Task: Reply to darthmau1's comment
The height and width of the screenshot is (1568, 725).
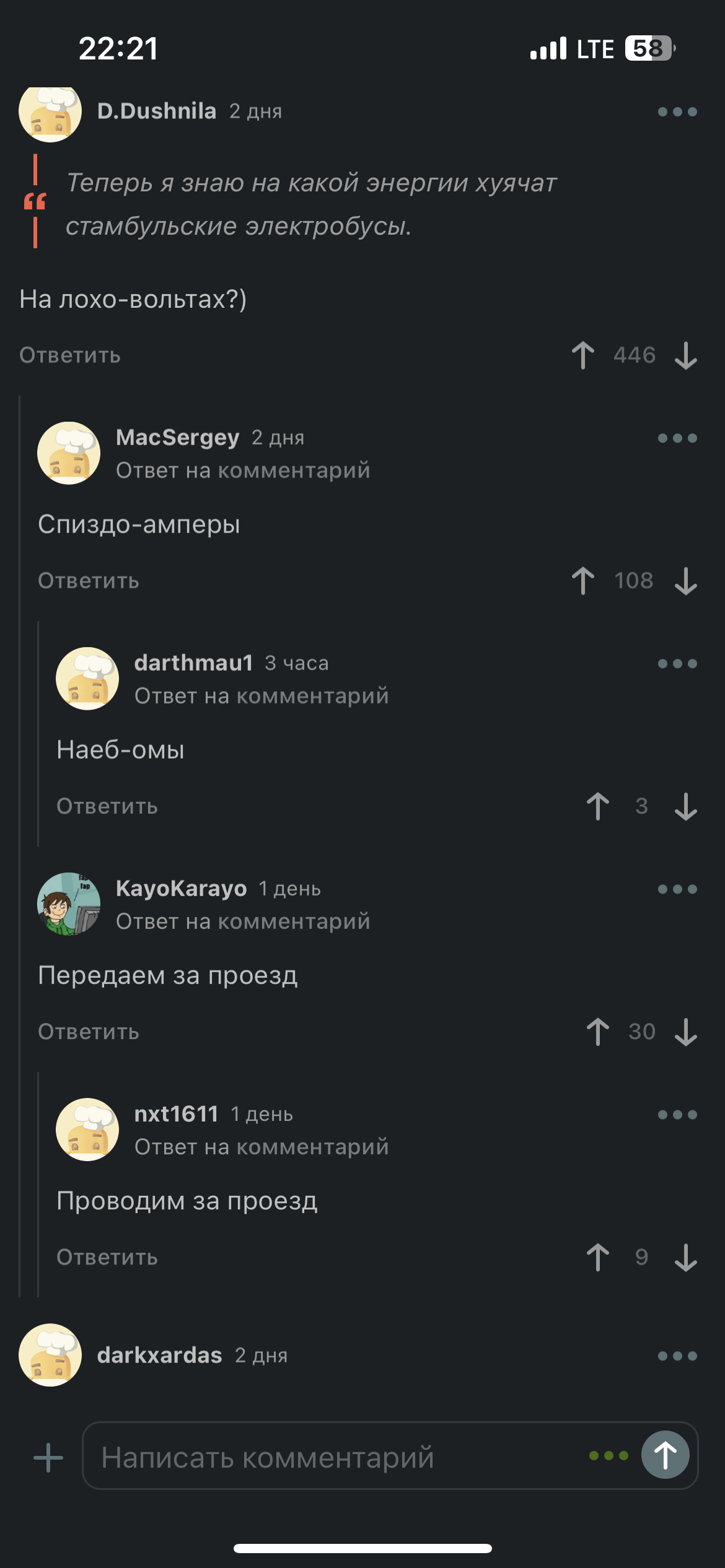Action: click(x=107, y=806)
